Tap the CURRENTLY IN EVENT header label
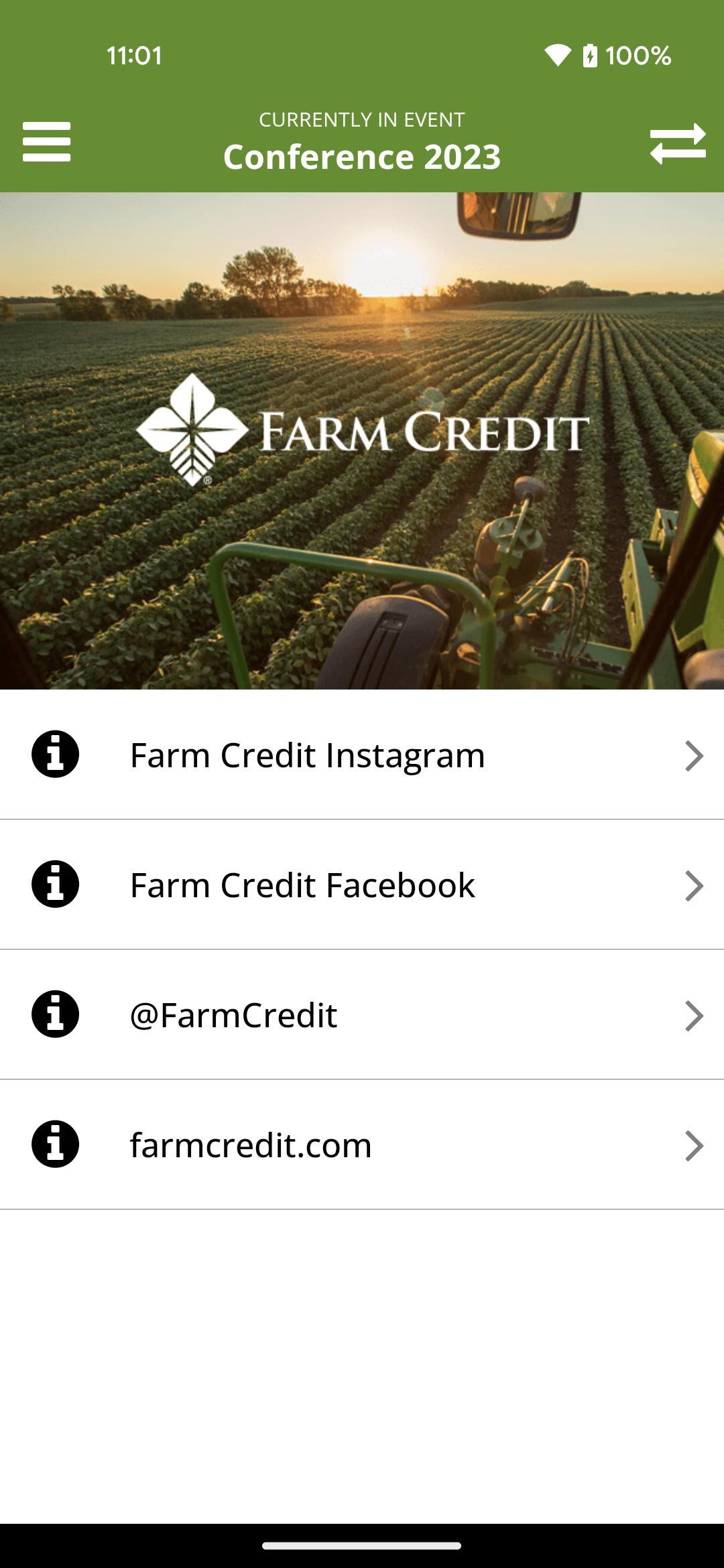The width and height of the screenshot is (724, 1568). click(x=362, y=120)
